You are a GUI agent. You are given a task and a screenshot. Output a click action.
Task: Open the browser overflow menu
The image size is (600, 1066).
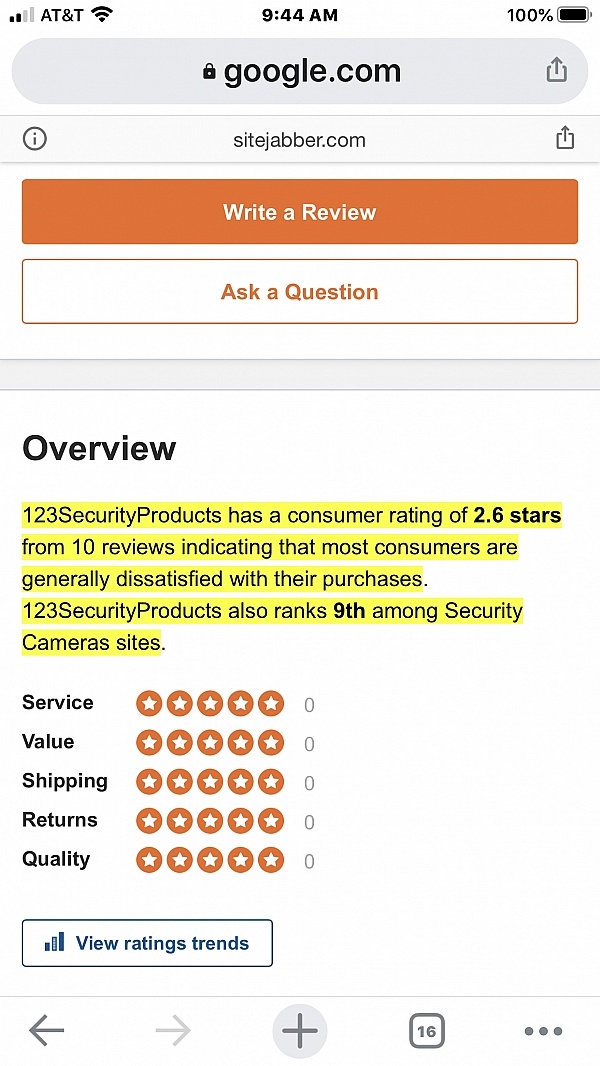point(543,1031)
